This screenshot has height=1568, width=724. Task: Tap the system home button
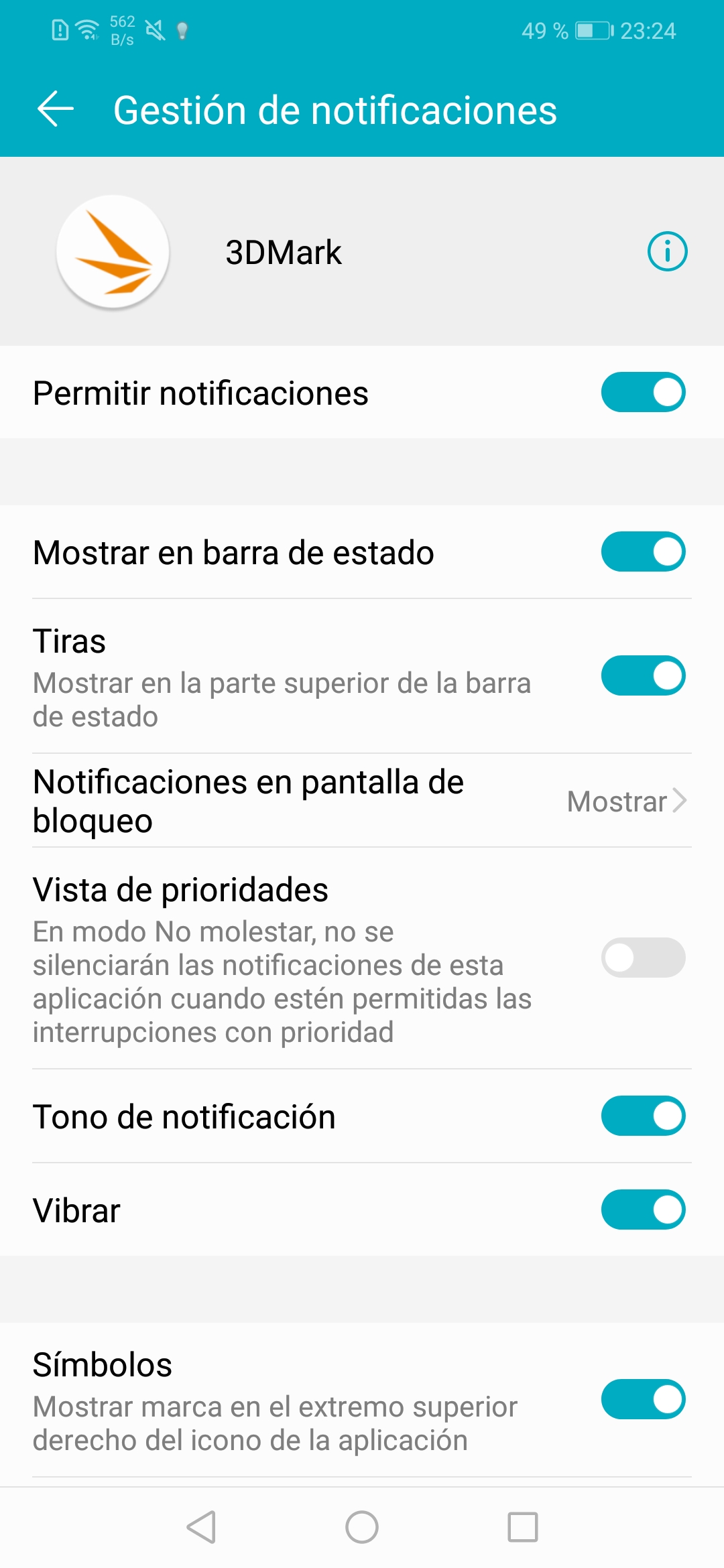[362, 1527]
